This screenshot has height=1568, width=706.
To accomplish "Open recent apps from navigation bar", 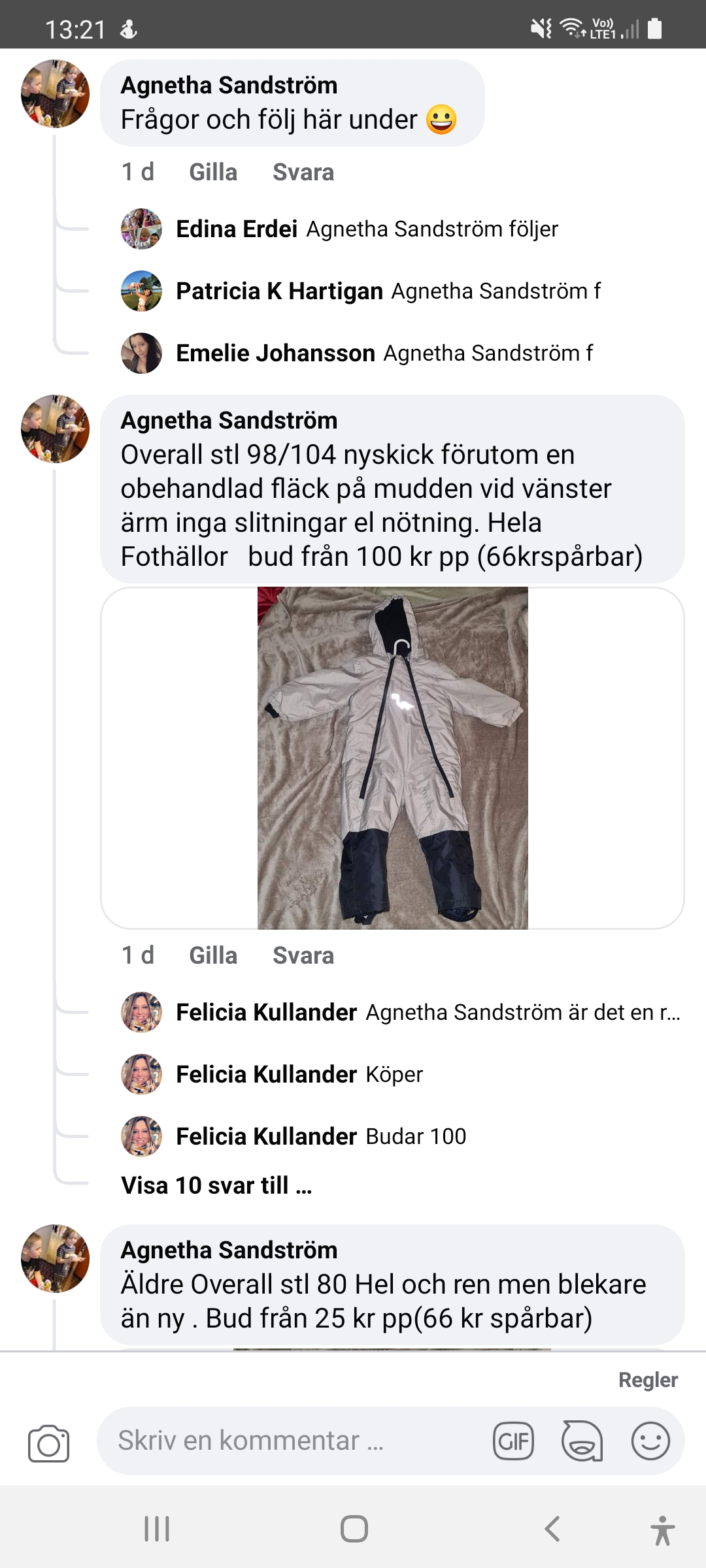I will coord(157,1529).
